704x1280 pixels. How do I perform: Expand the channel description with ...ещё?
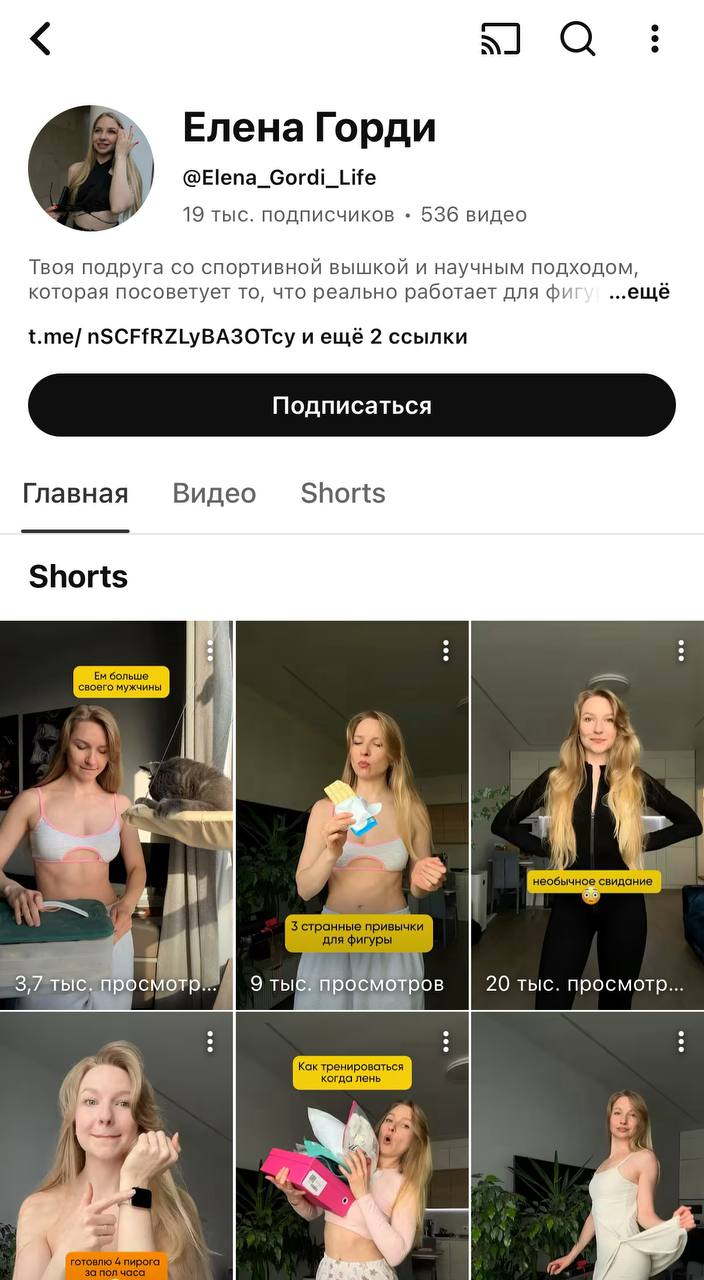tap(639, 292)
